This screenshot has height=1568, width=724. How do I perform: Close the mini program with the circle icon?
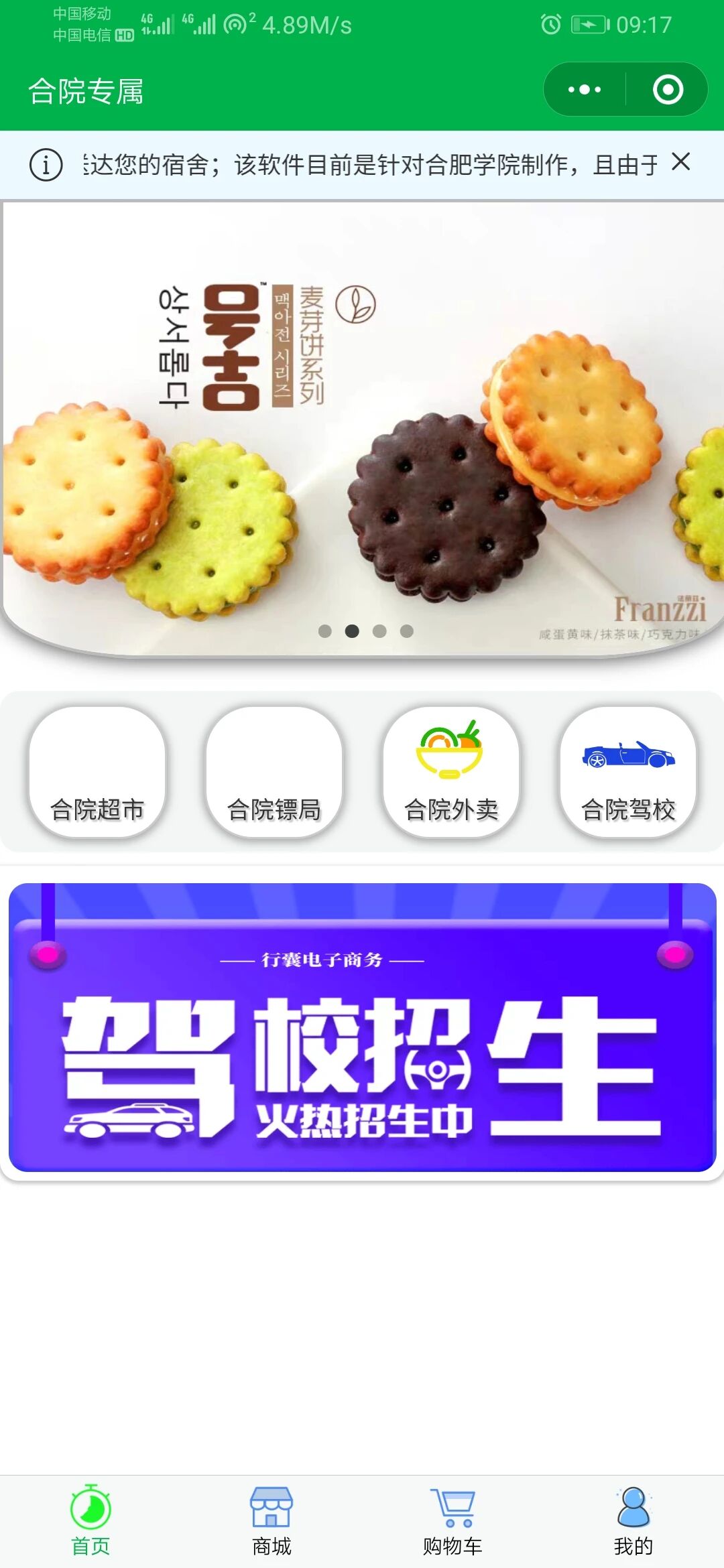(x=668, y=90)
